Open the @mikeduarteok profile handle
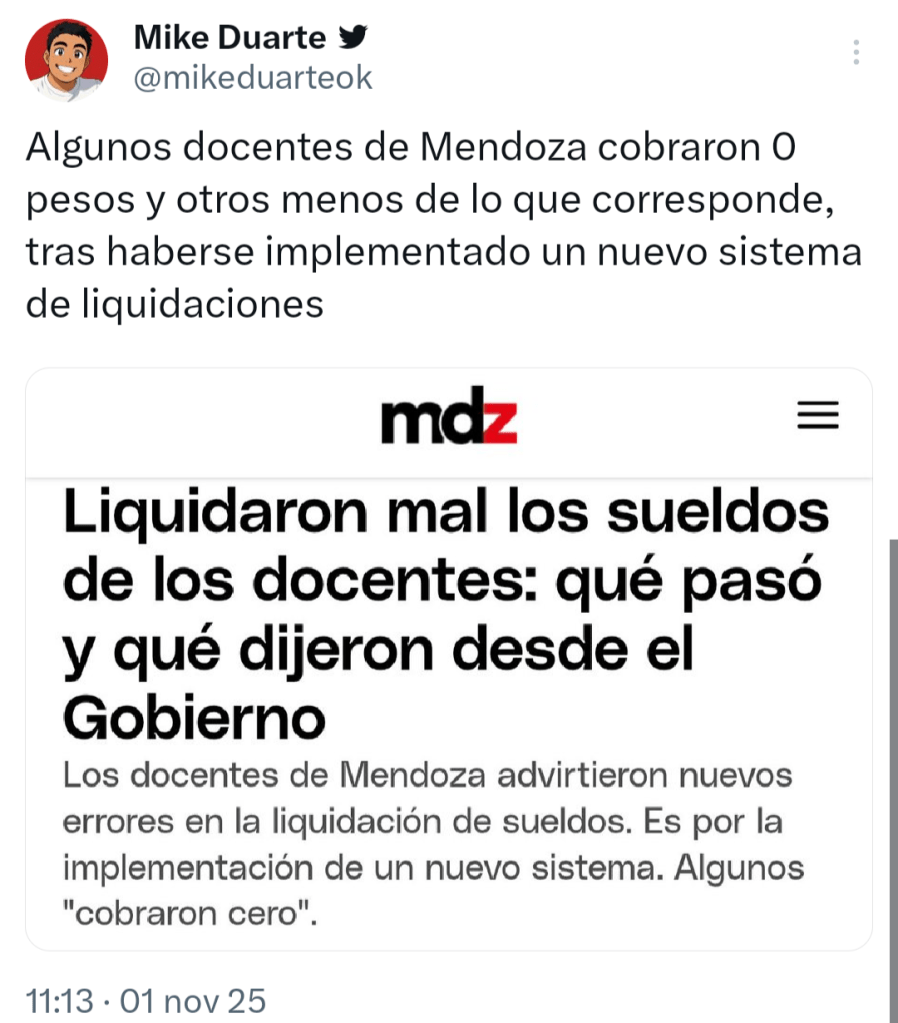 click(252, 78)
